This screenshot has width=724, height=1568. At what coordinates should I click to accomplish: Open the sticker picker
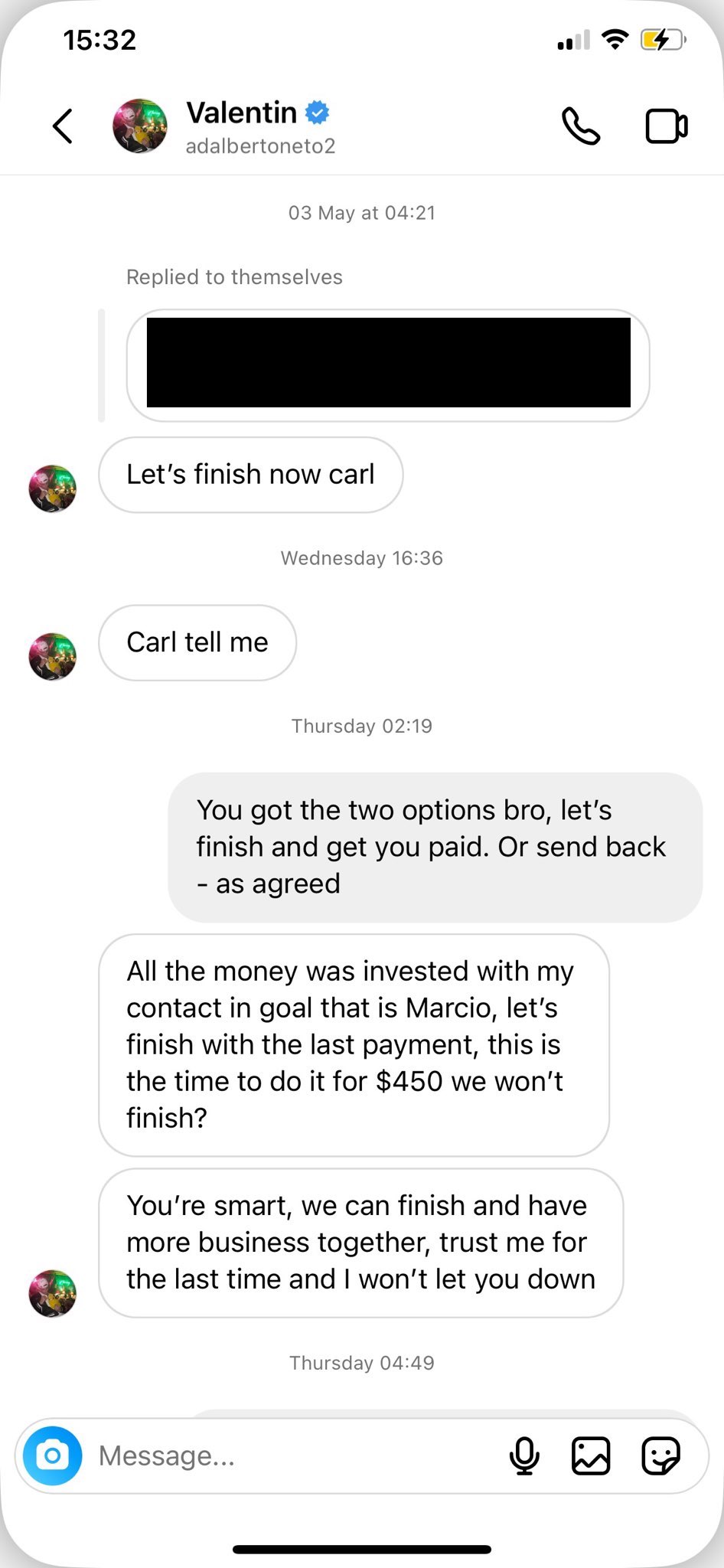click(x=661, y=1455)
